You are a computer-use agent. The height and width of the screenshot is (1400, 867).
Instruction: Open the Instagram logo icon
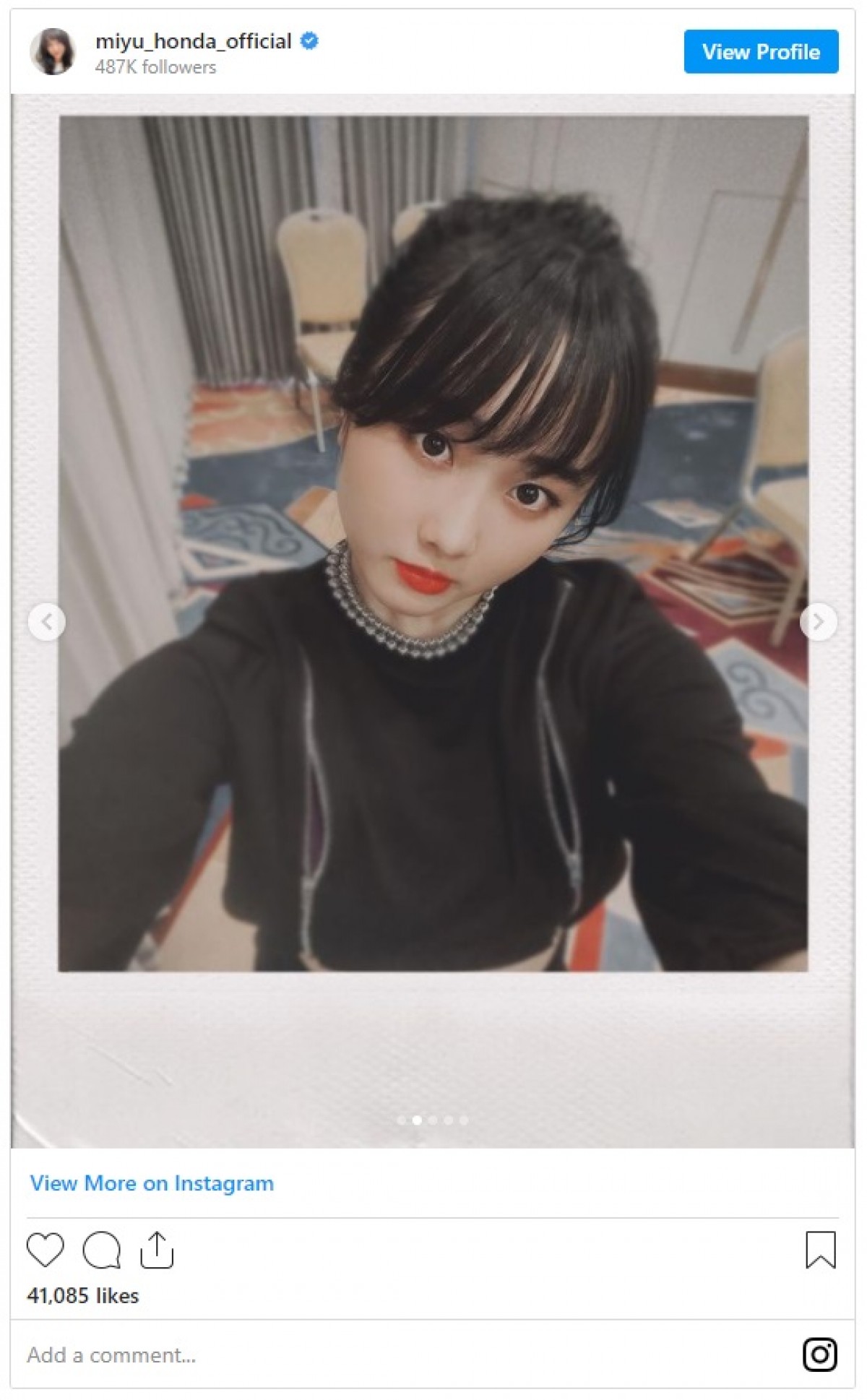coord(820,1354)
